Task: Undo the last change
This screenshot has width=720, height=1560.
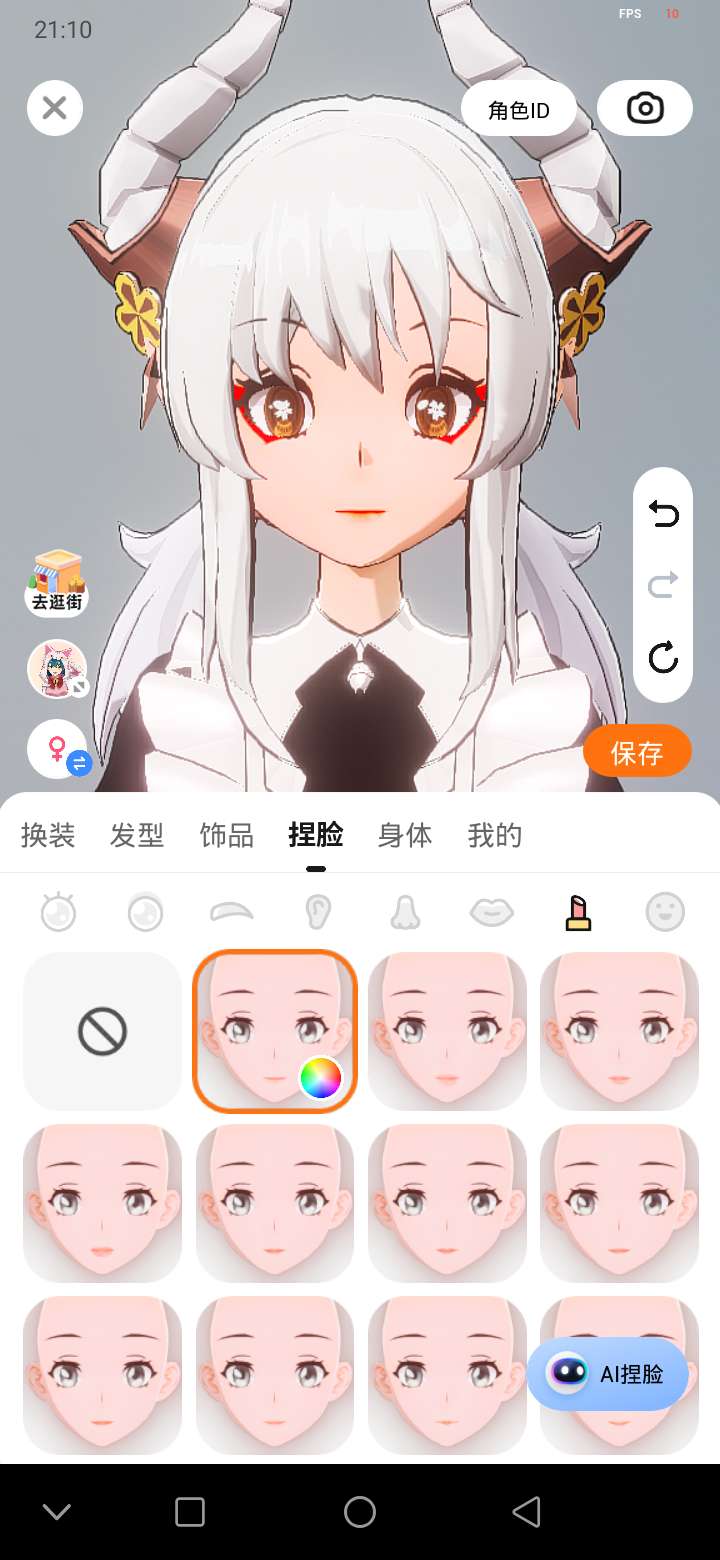Action: 663,514
